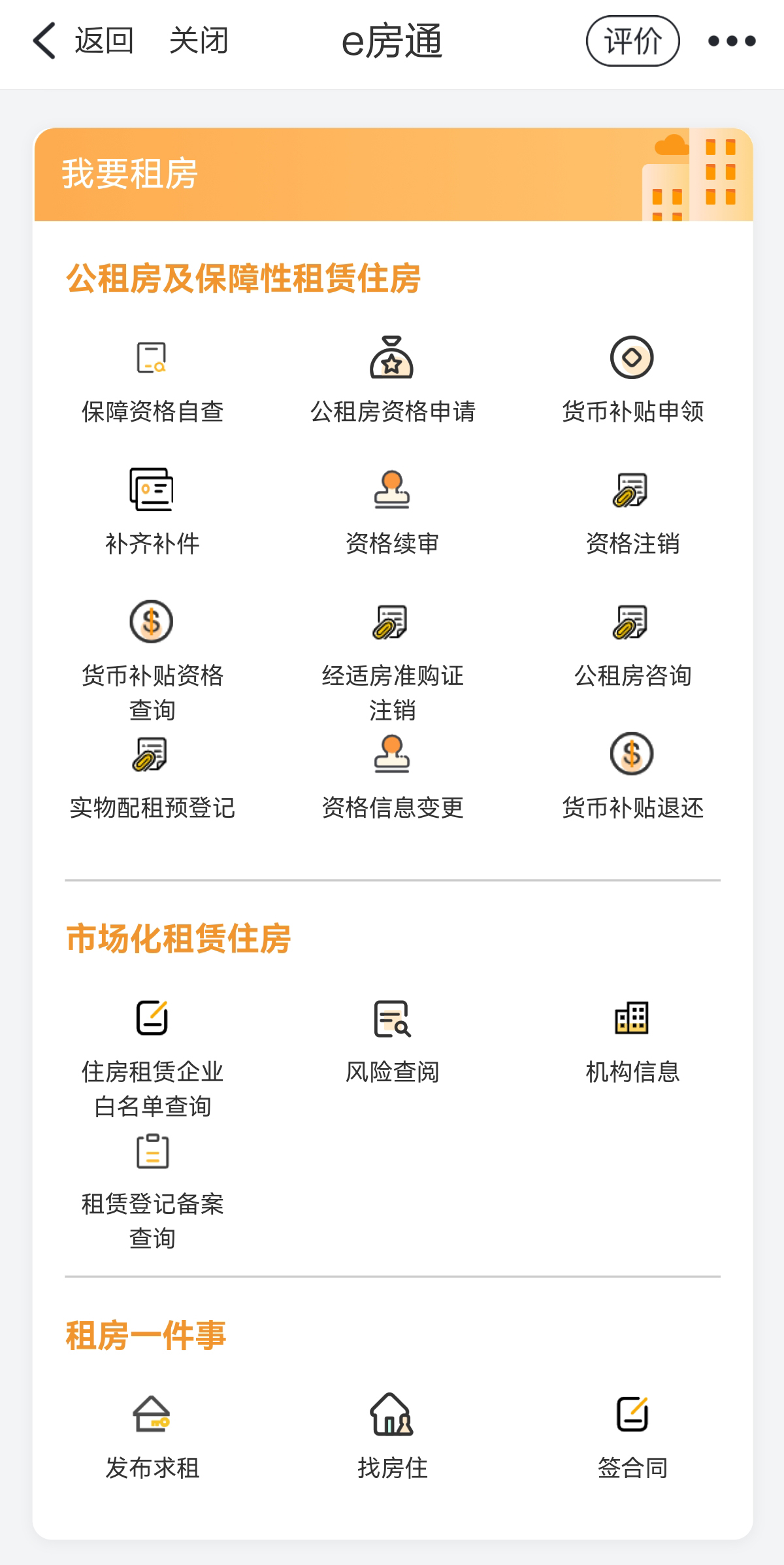Open 资格信息变更
784x1565 pixels.
tap(392, 778)
